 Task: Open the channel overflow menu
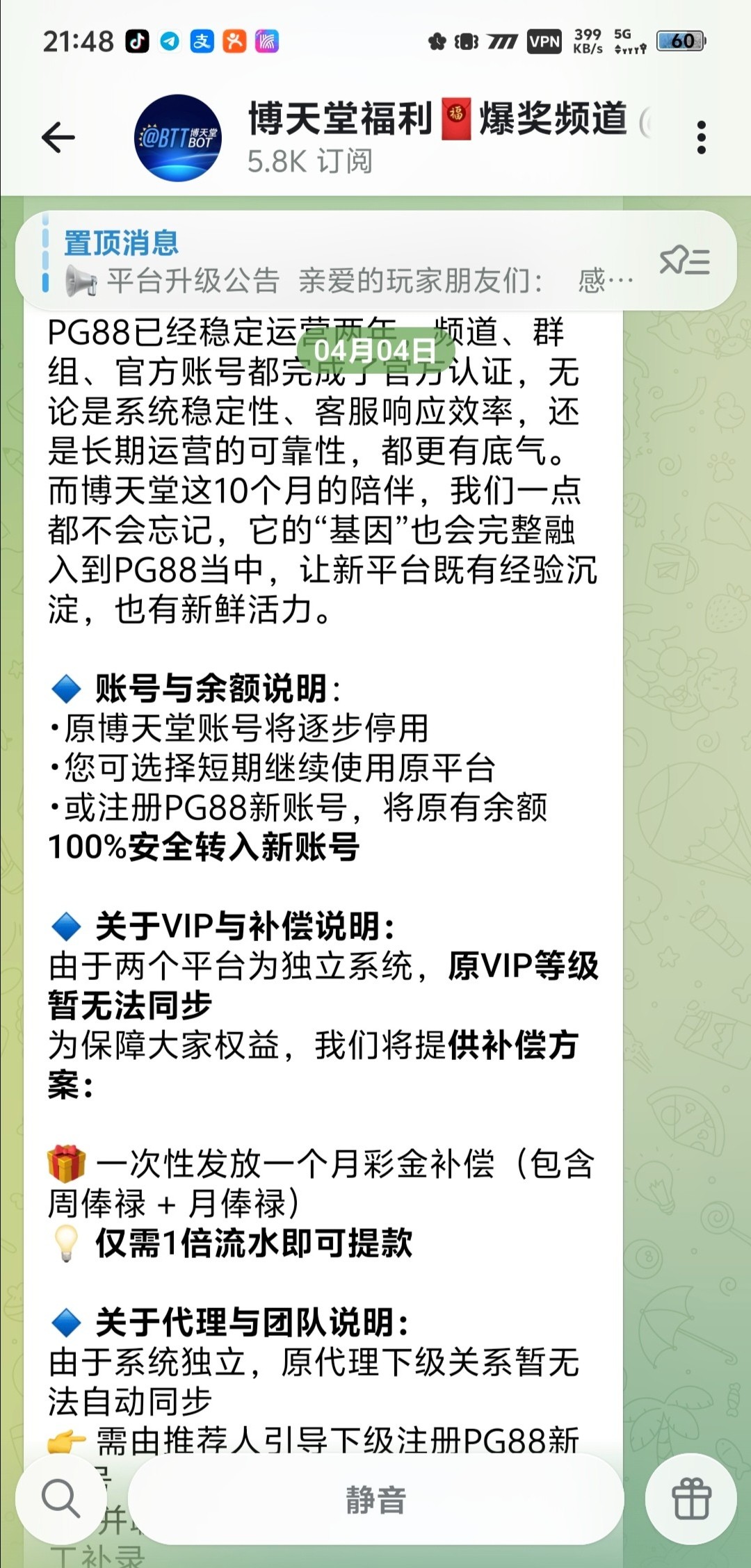701,138
